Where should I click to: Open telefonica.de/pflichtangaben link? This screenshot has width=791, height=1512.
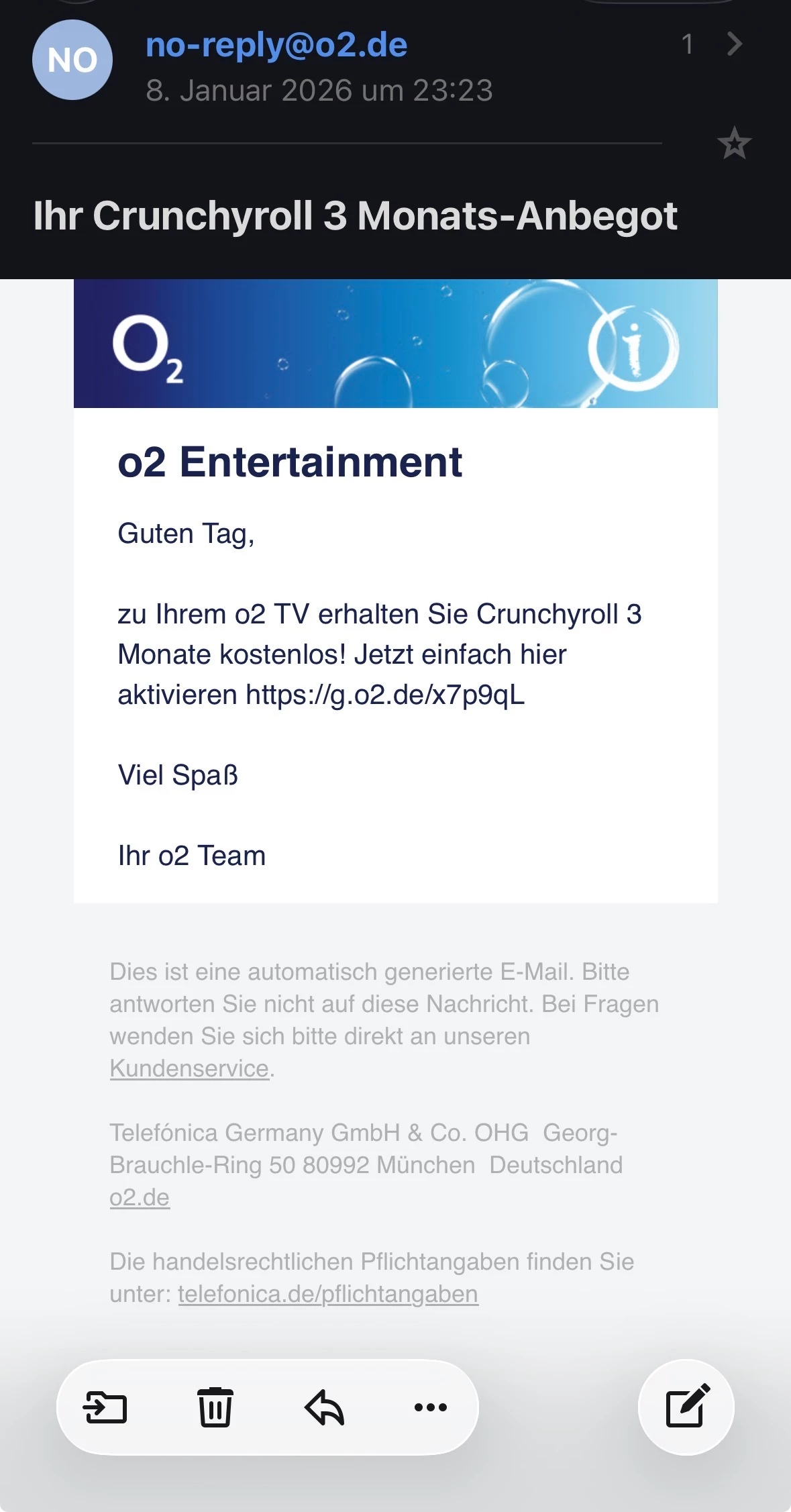(328, 1293)
